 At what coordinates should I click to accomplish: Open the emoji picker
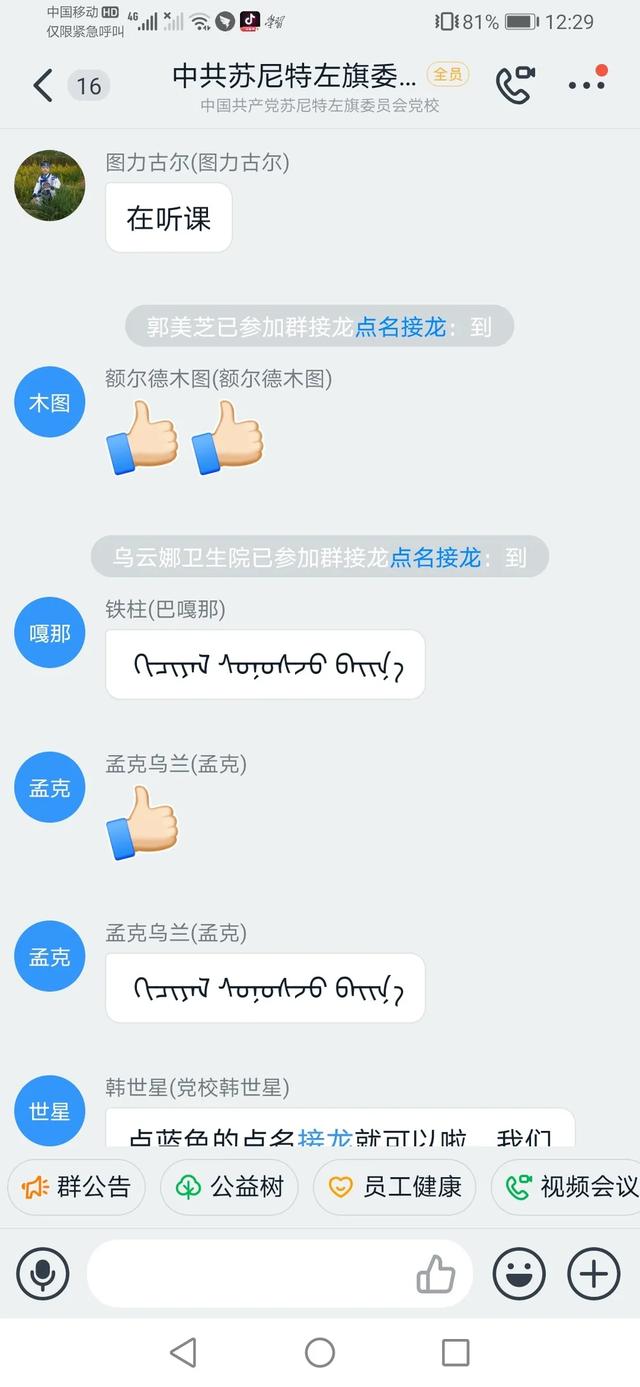519,1274
